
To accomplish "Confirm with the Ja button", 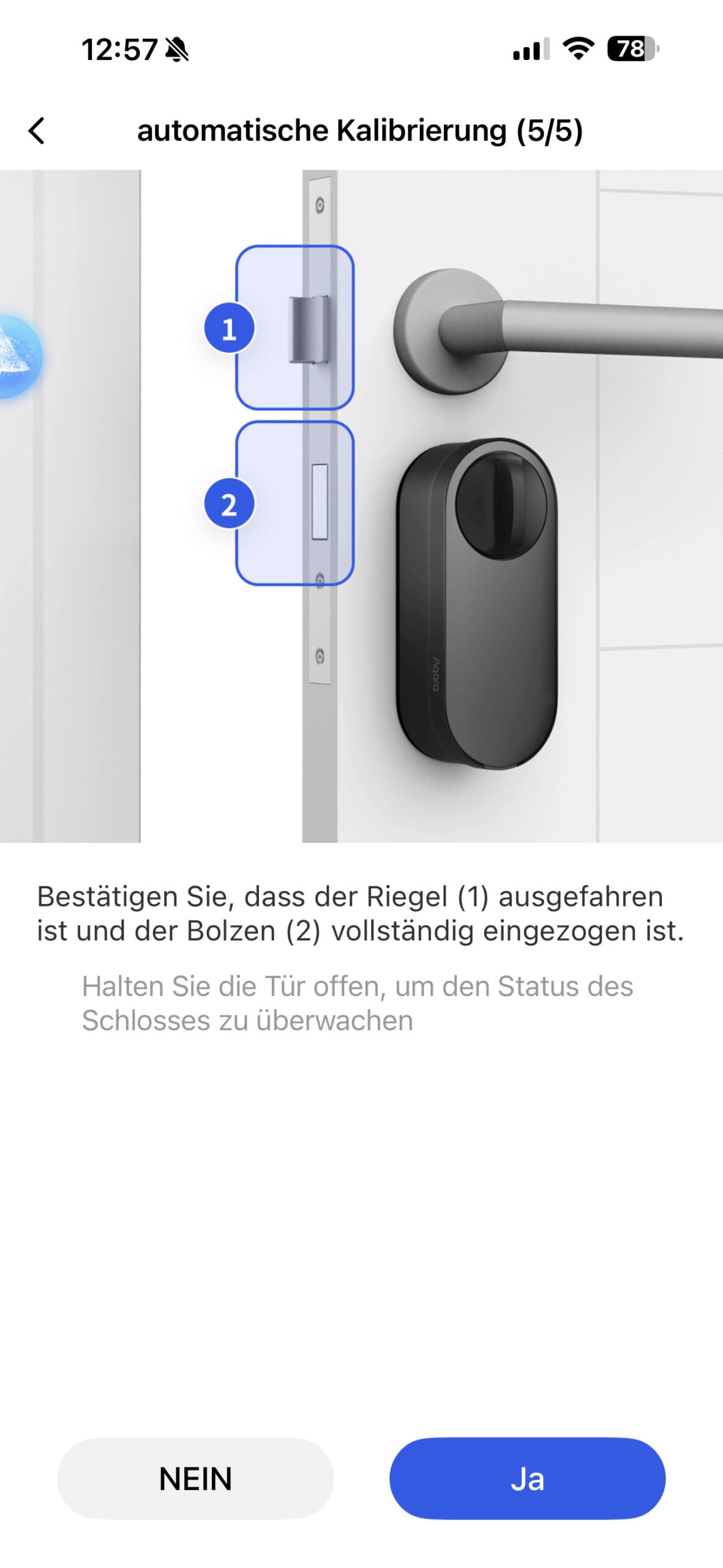I will coord(527,1478).
